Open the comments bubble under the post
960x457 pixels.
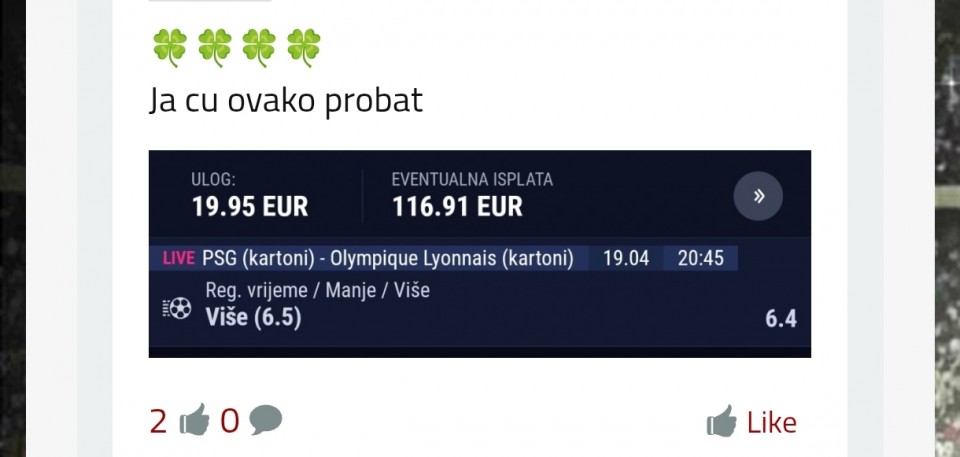(x=265, y=420)
